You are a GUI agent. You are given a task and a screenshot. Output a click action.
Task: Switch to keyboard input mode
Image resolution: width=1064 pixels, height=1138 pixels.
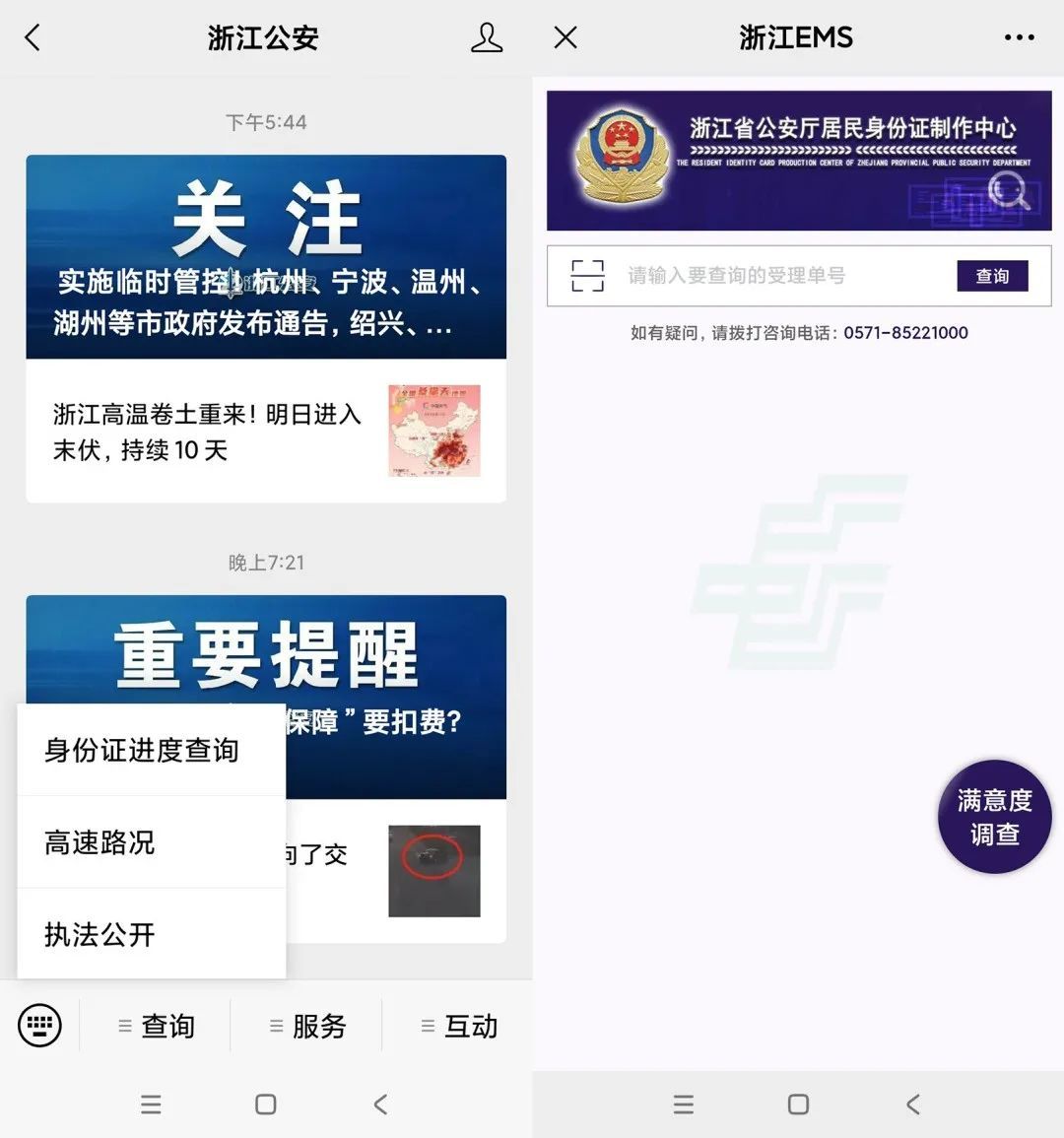pyautogui.click(x=39, y=1026)
